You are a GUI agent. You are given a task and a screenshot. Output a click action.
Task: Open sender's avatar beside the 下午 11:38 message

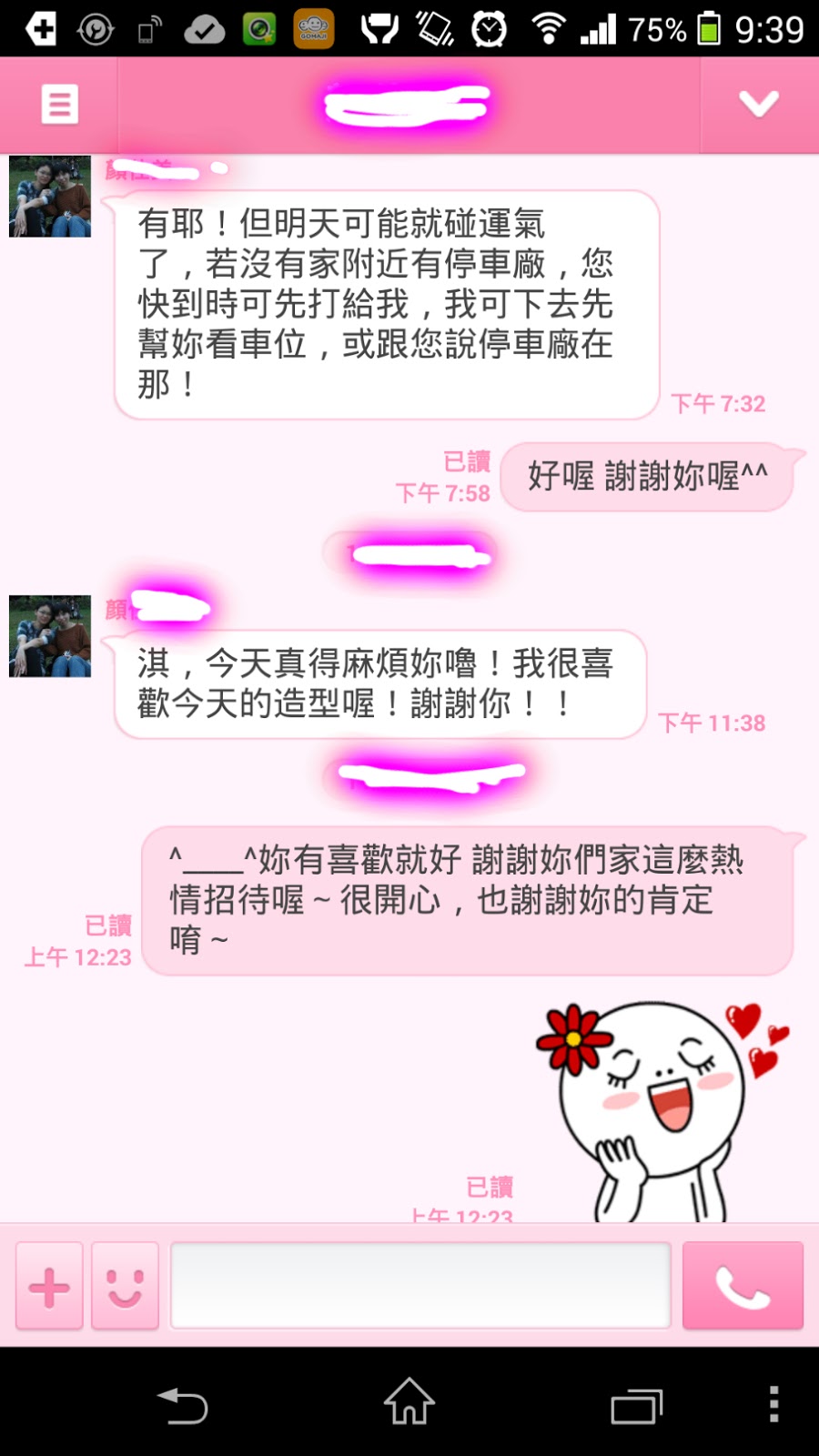(50, 636)
